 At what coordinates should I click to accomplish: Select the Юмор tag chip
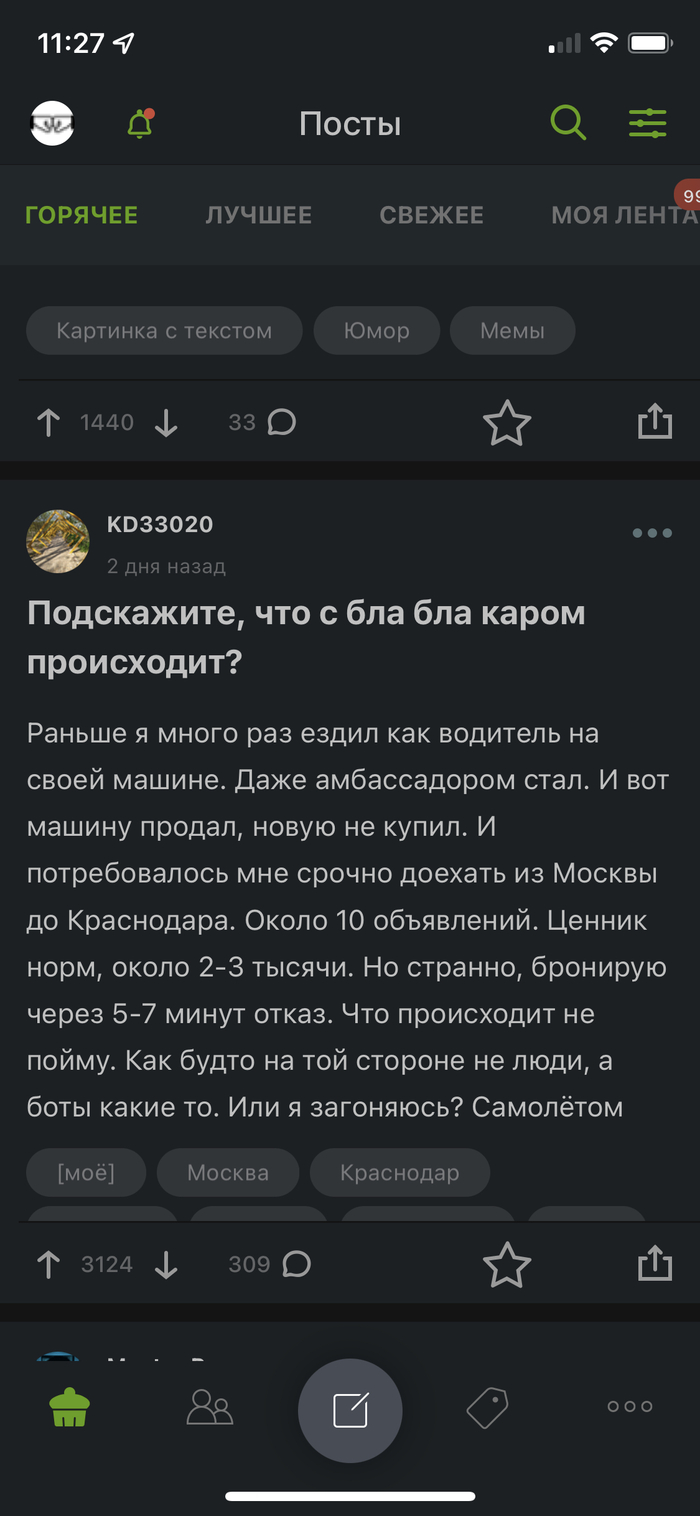[376, 331]
